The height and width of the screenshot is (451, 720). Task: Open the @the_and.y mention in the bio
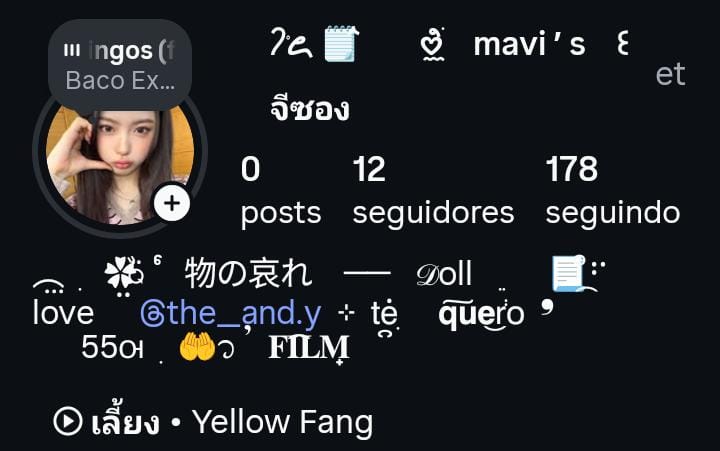[231, 314]
